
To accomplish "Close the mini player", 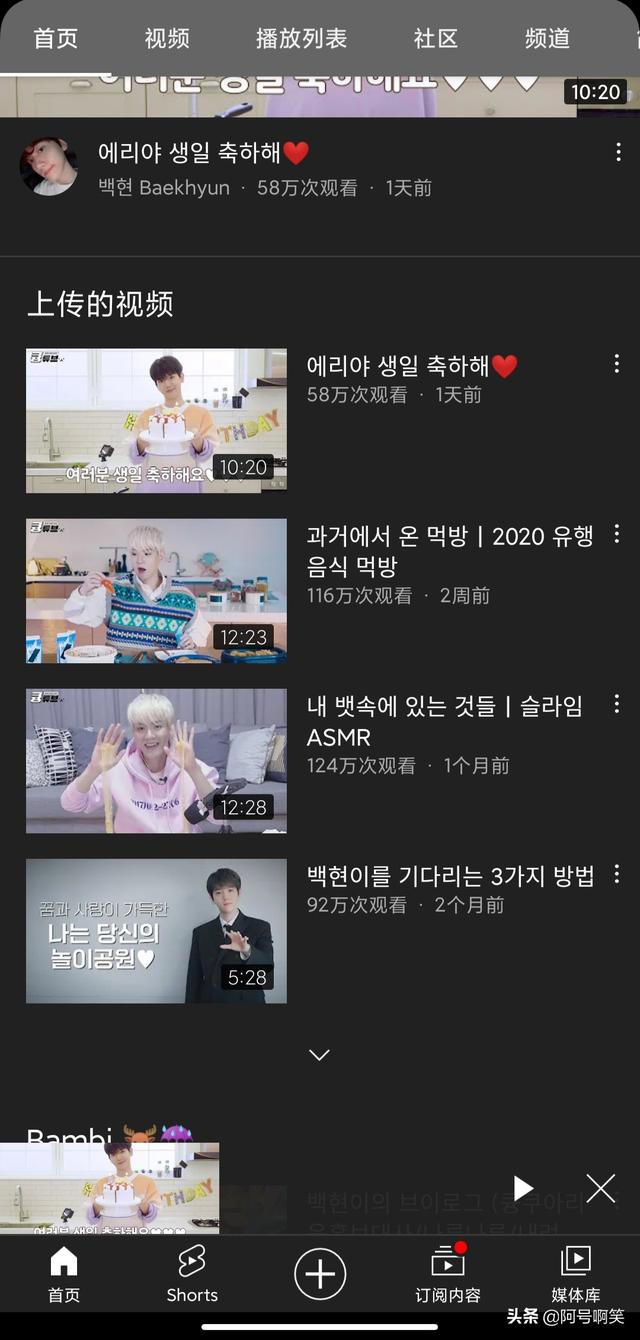I will click(x=600, y=1188).
